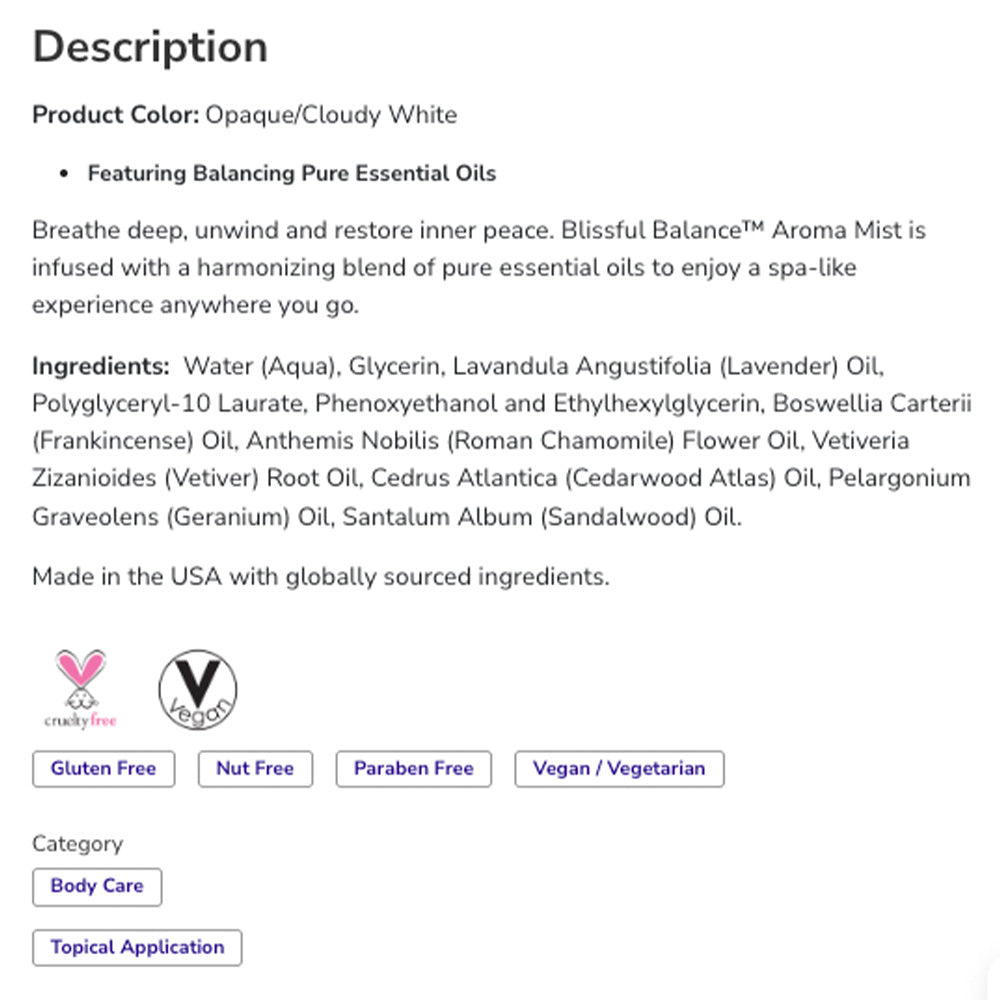Image resolution: width=1000 pixels, height=1000 pixels.
Task: Open the Body Care category
Action: tap(97, 886)
